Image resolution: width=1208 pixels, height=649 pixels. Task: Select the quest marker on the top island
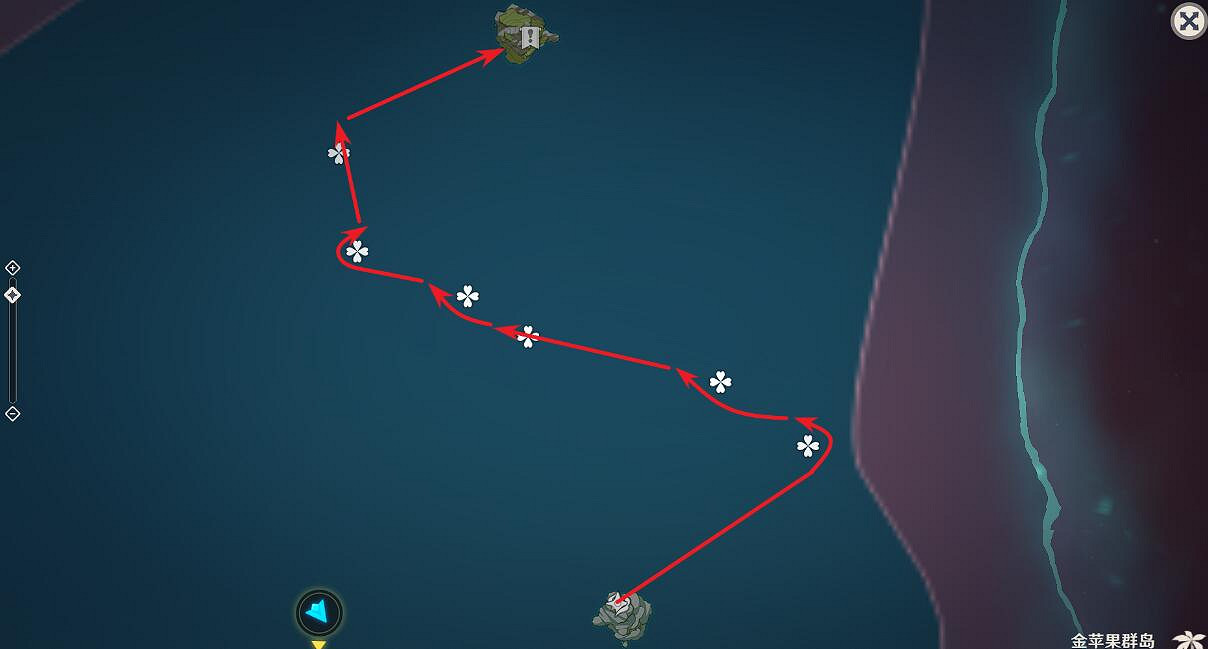click(530, 38)
